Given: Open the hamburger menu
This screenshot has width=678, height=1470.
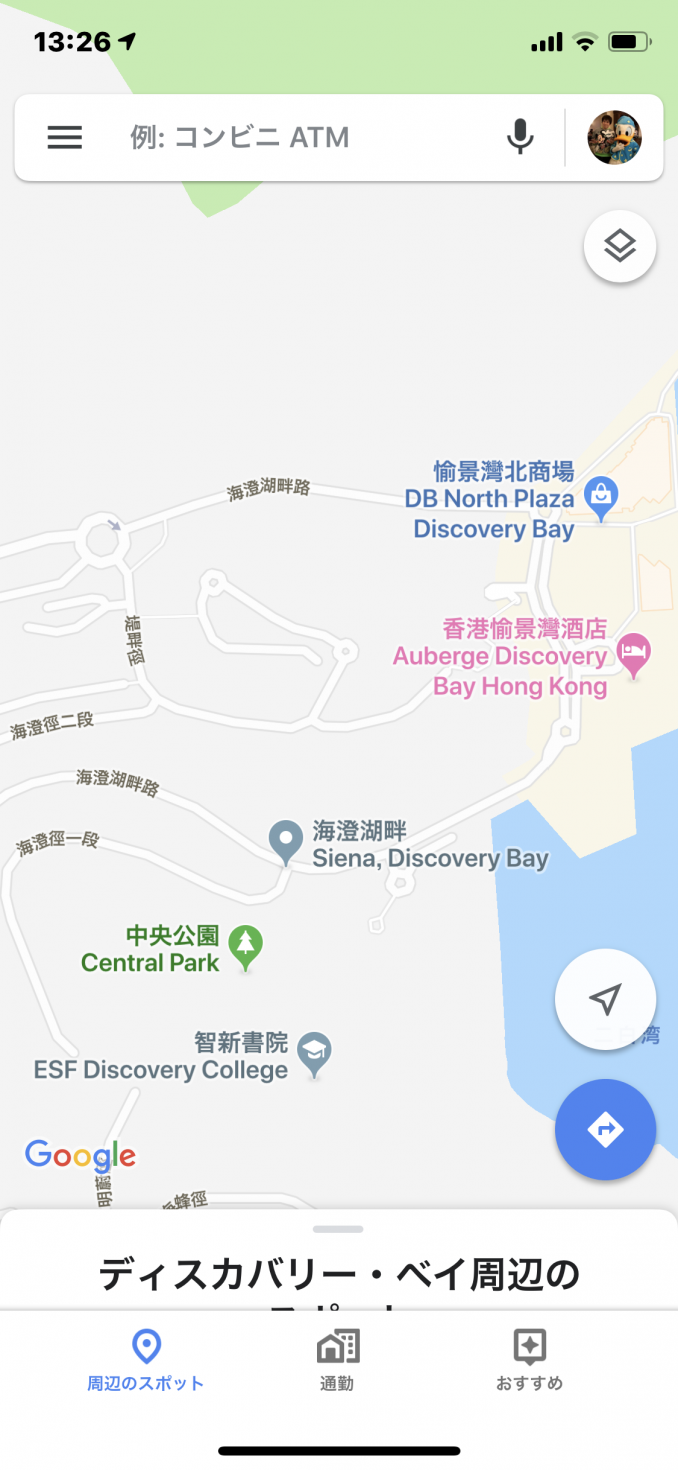Looking at the screenshot, I should point(65,138).
